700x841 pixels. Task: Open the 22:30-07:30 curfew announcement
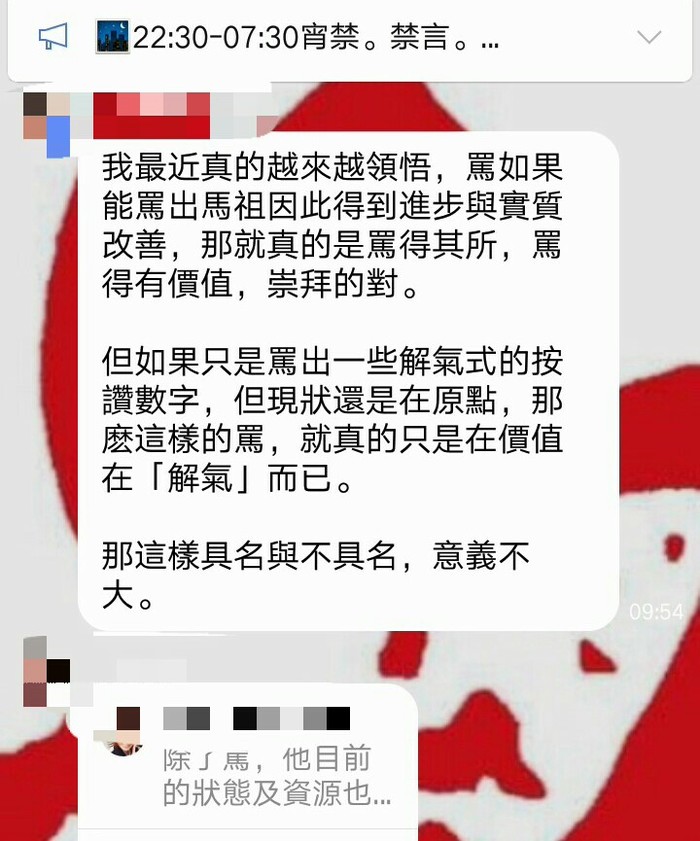tap(300, 39)
